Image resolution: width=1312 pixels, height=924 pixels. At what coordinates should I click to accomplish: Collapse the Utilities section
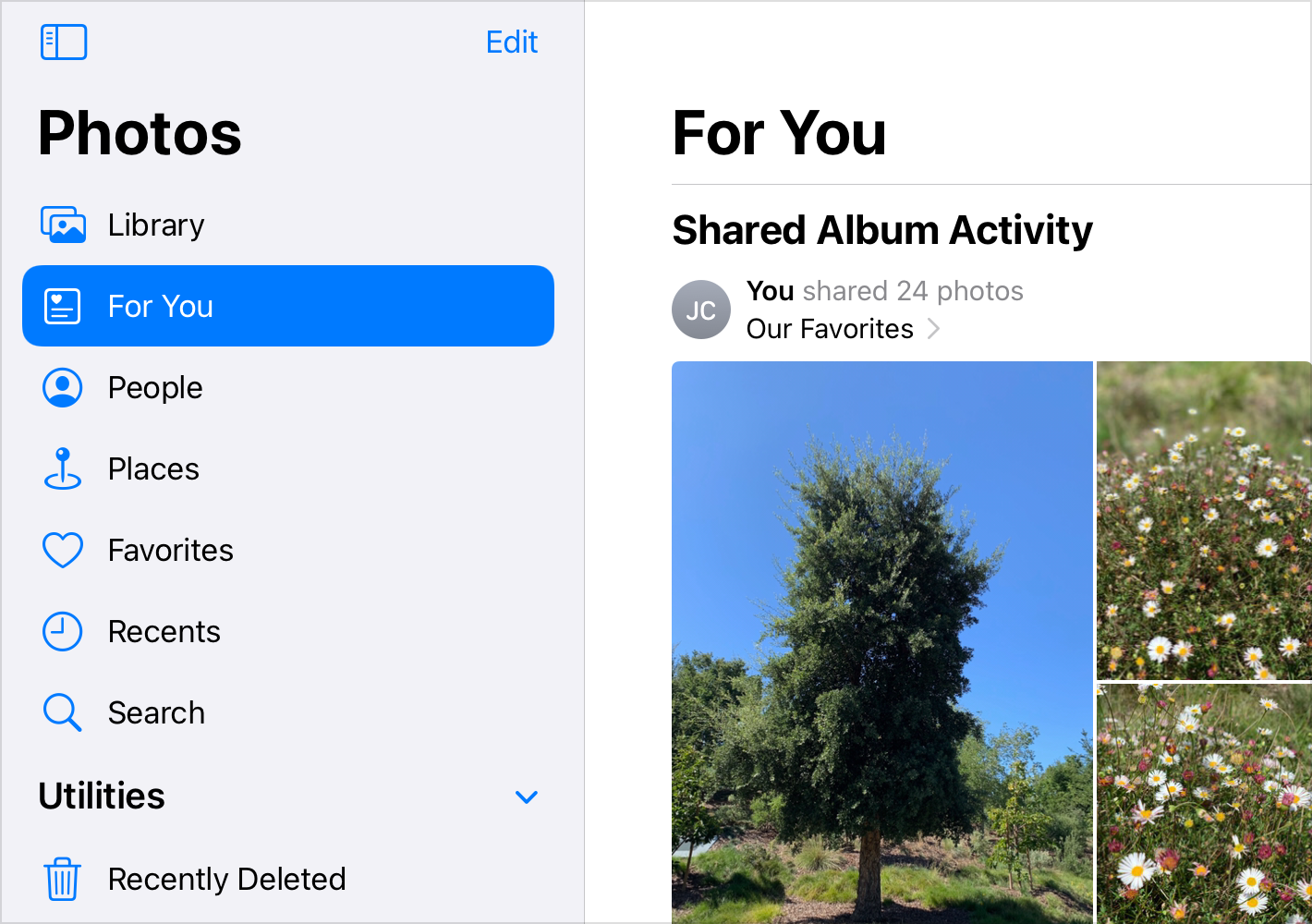coord(526,796)
